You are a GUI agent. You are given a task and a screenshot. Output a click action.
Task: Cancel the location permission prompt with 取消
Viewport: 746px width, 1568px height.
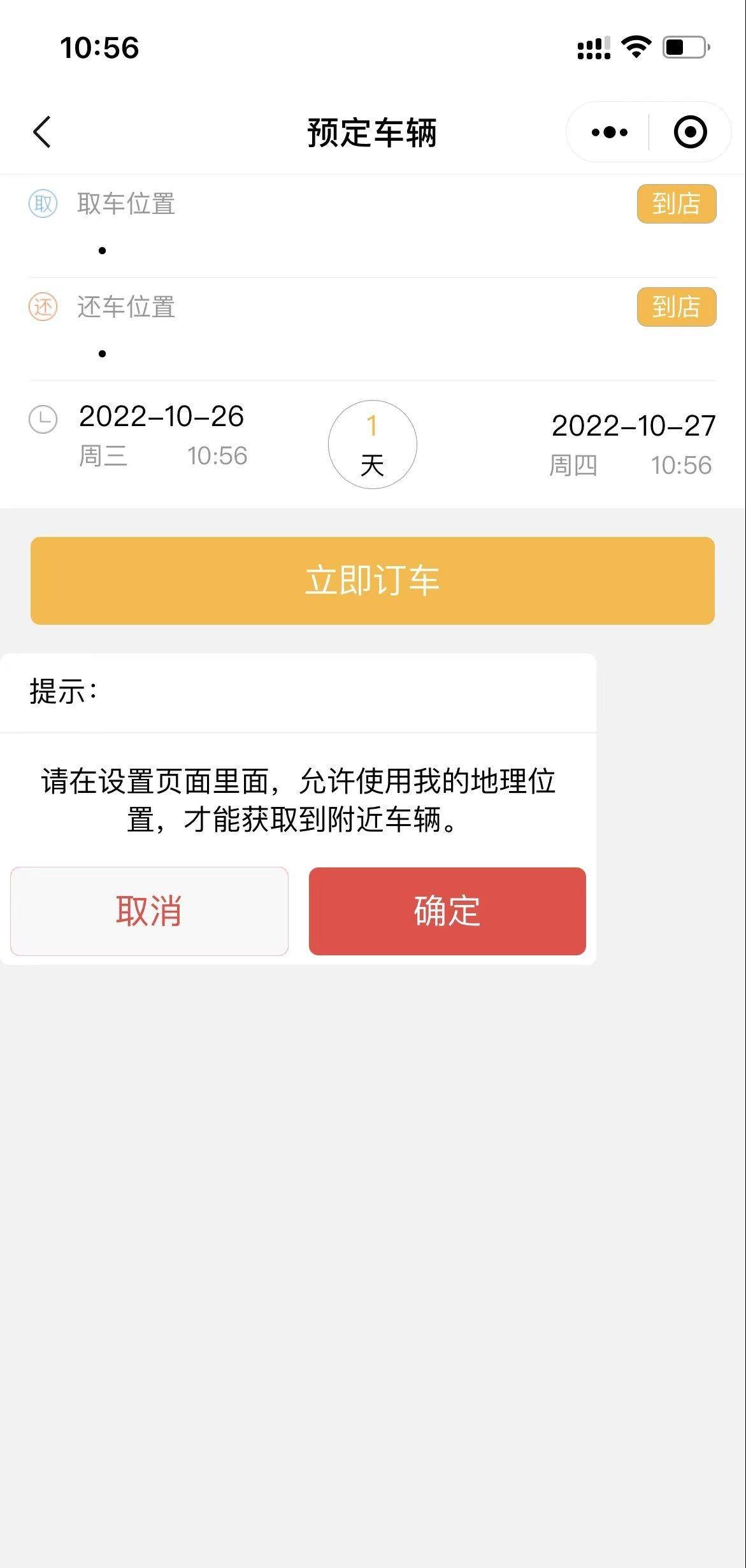[x=149, y=911]
